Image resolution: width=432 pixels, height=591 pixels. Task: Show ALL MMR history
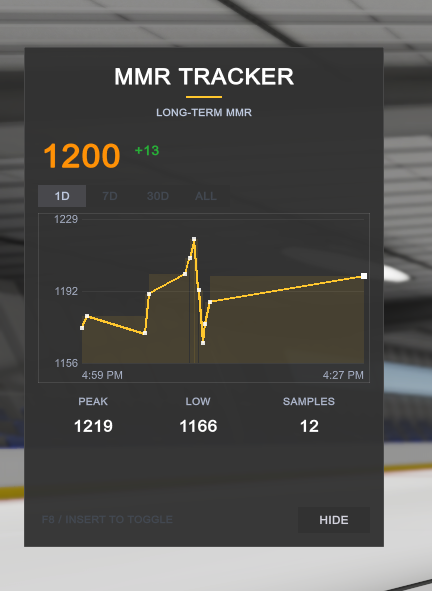pyautogui.click(x=206, y=196)
